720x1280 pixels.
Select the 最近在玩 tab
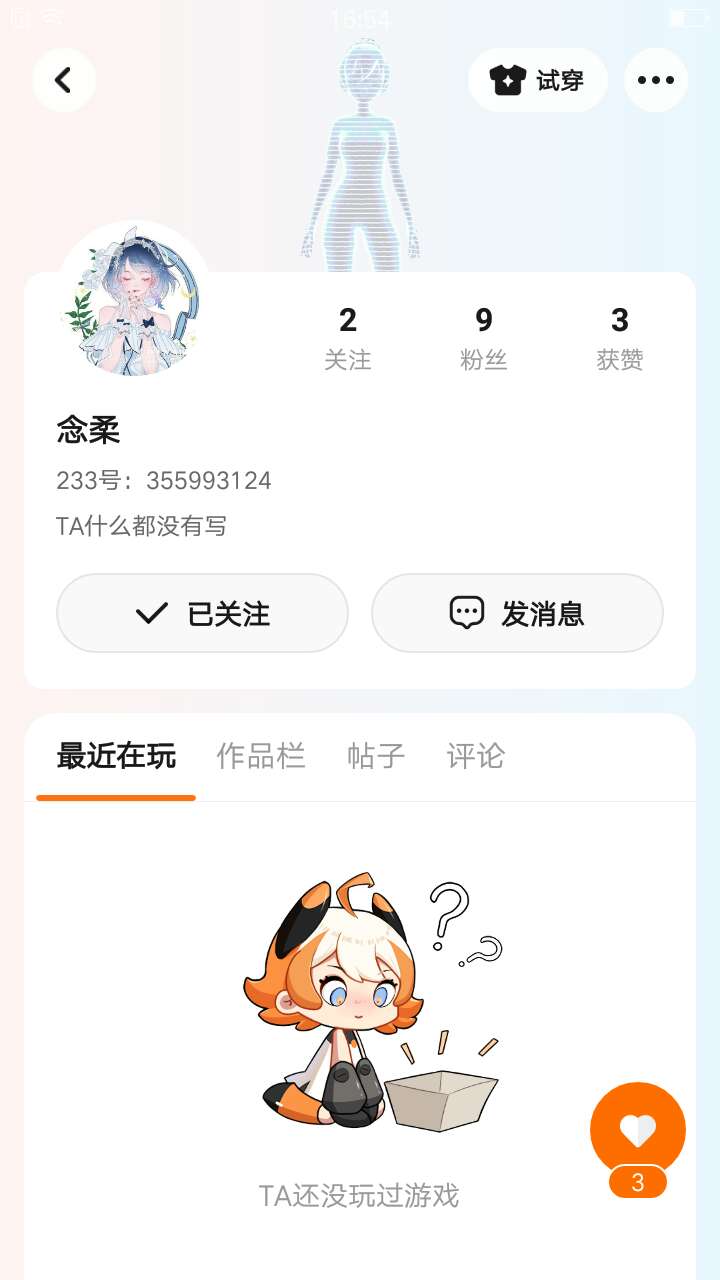pos(116,756)
